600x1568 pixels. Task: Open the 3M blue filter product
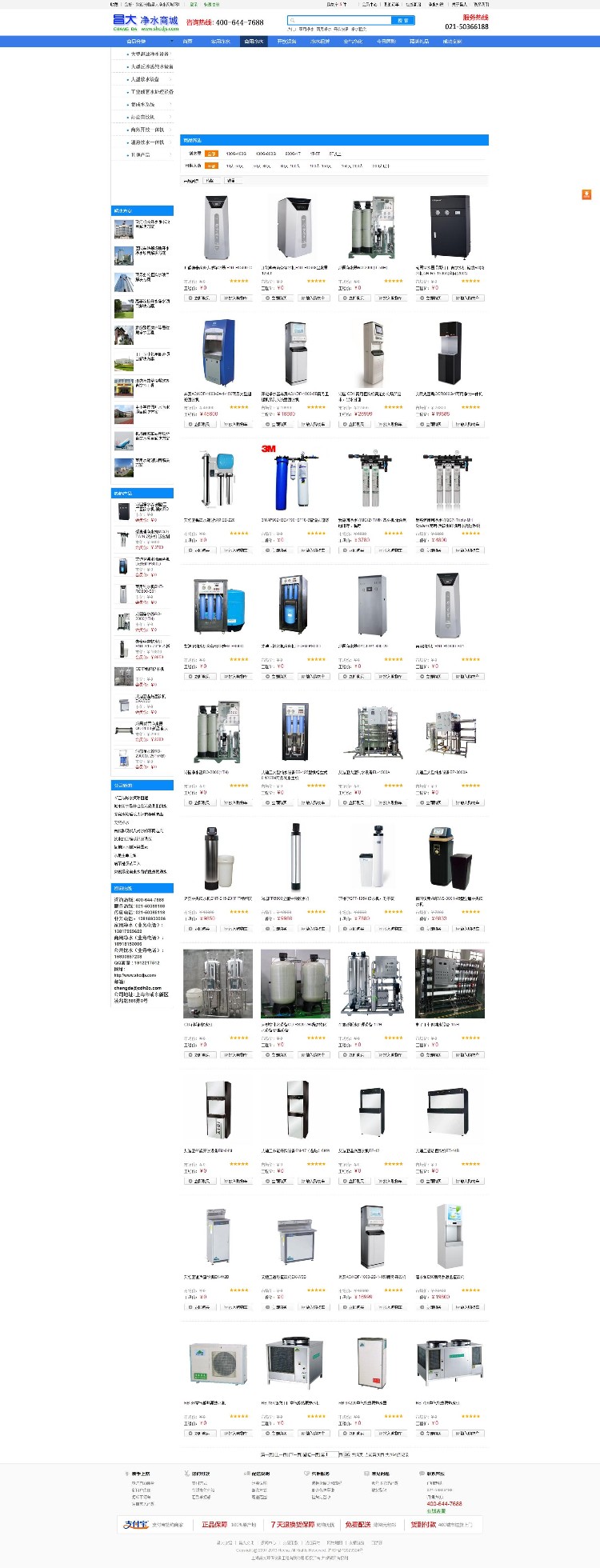(295, 478)
